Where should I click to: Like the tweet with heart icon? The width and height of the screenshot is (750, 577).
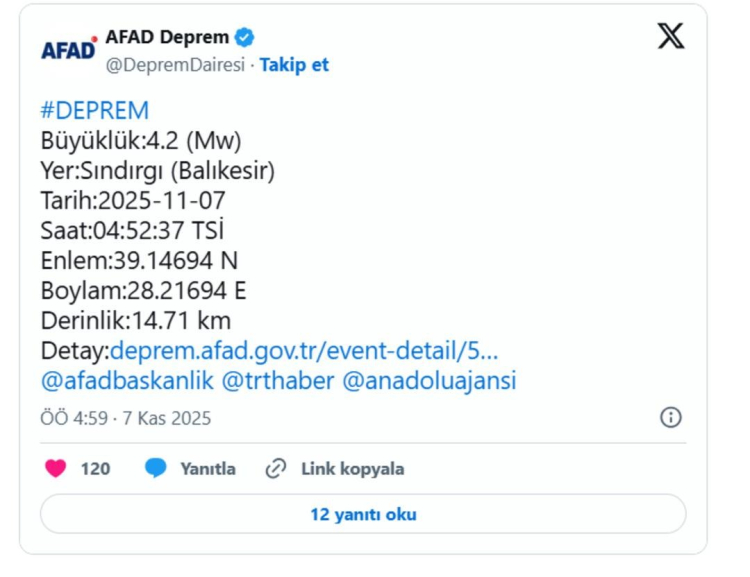56,469
